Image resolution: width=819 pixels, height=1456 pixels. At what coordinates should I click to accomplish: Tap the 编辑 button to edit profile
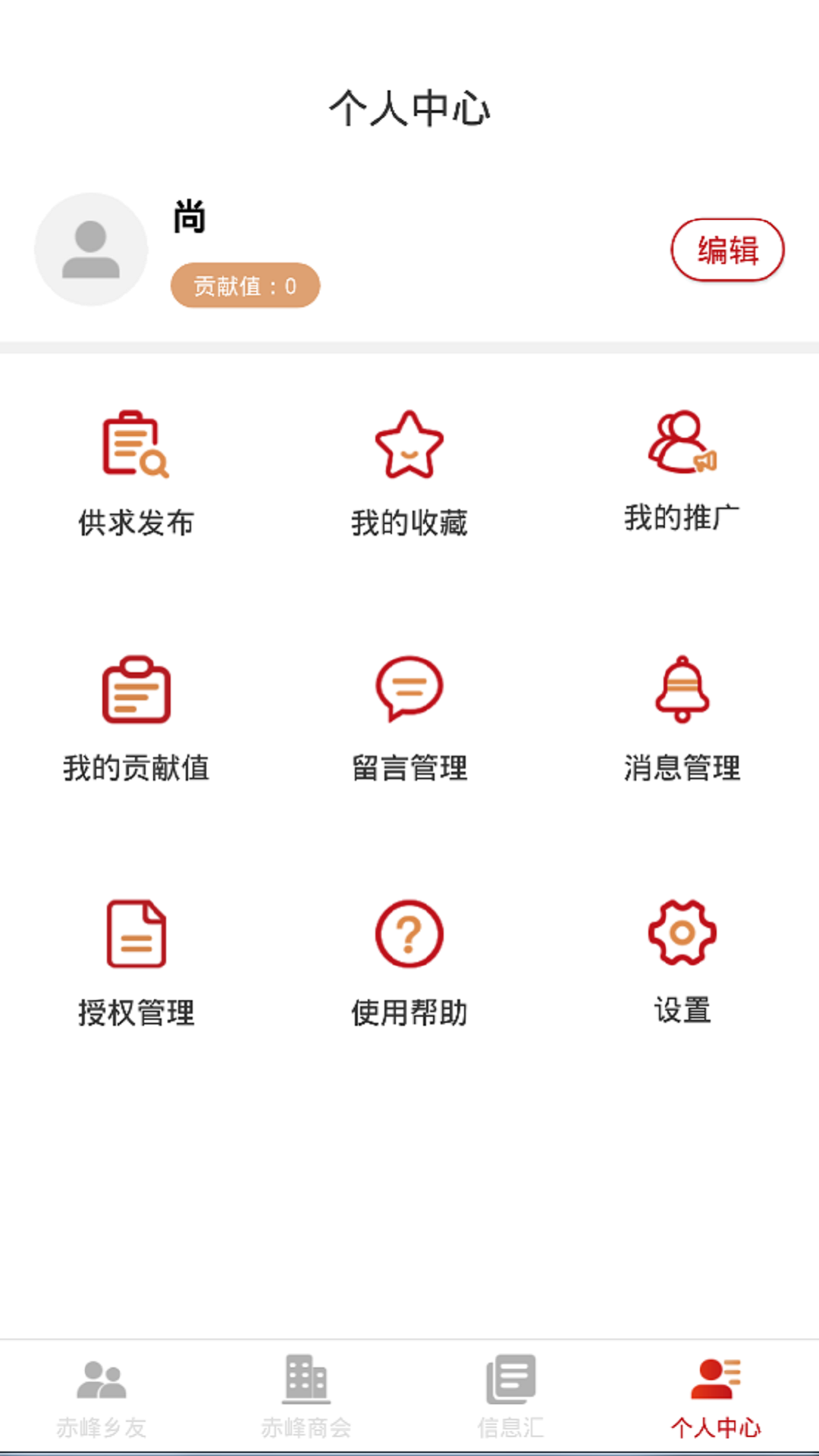tap(727, 249)
